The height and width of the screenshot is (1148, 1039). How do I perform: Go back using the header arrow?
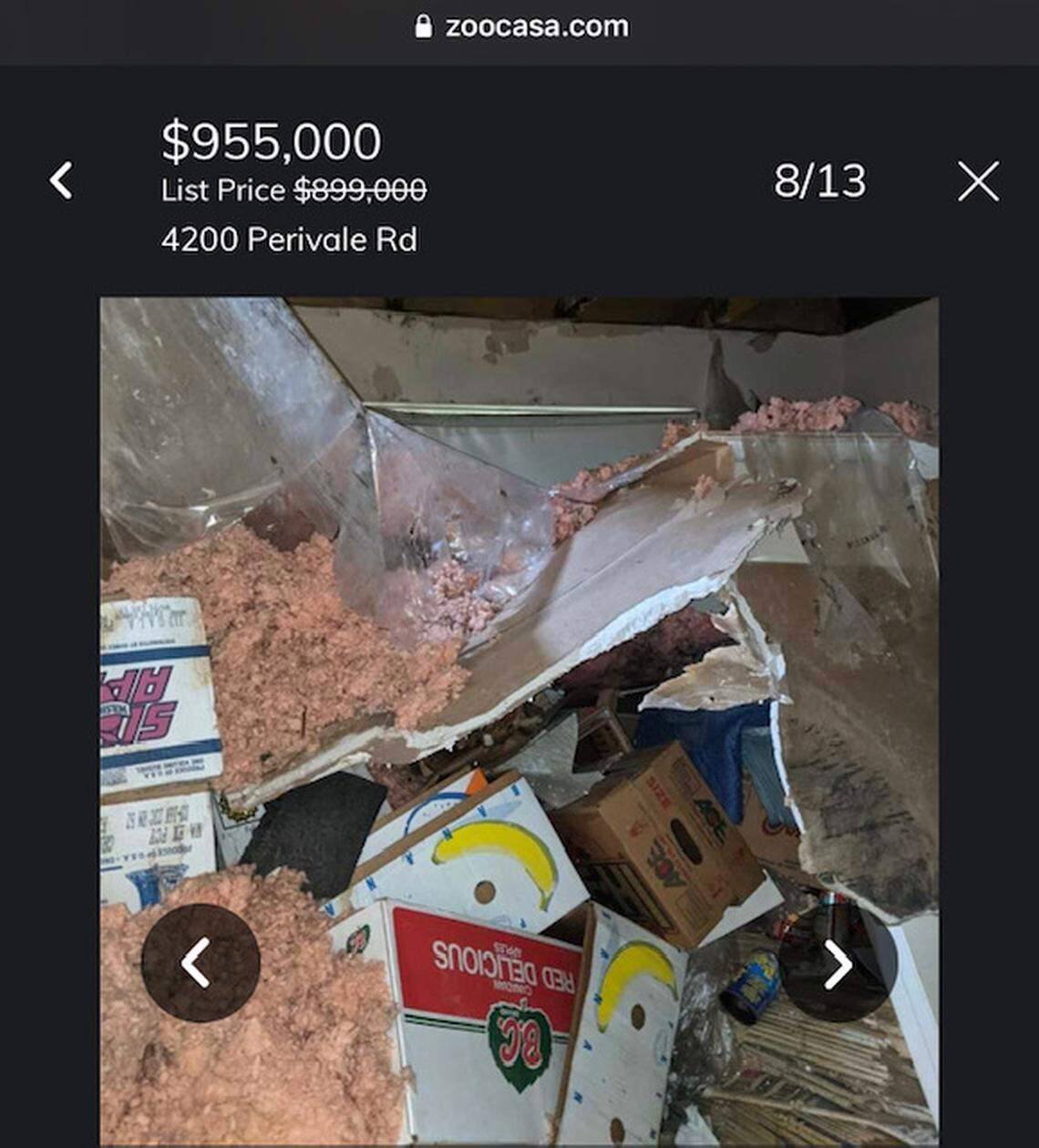pyautogui.click(x=61, y=180)
